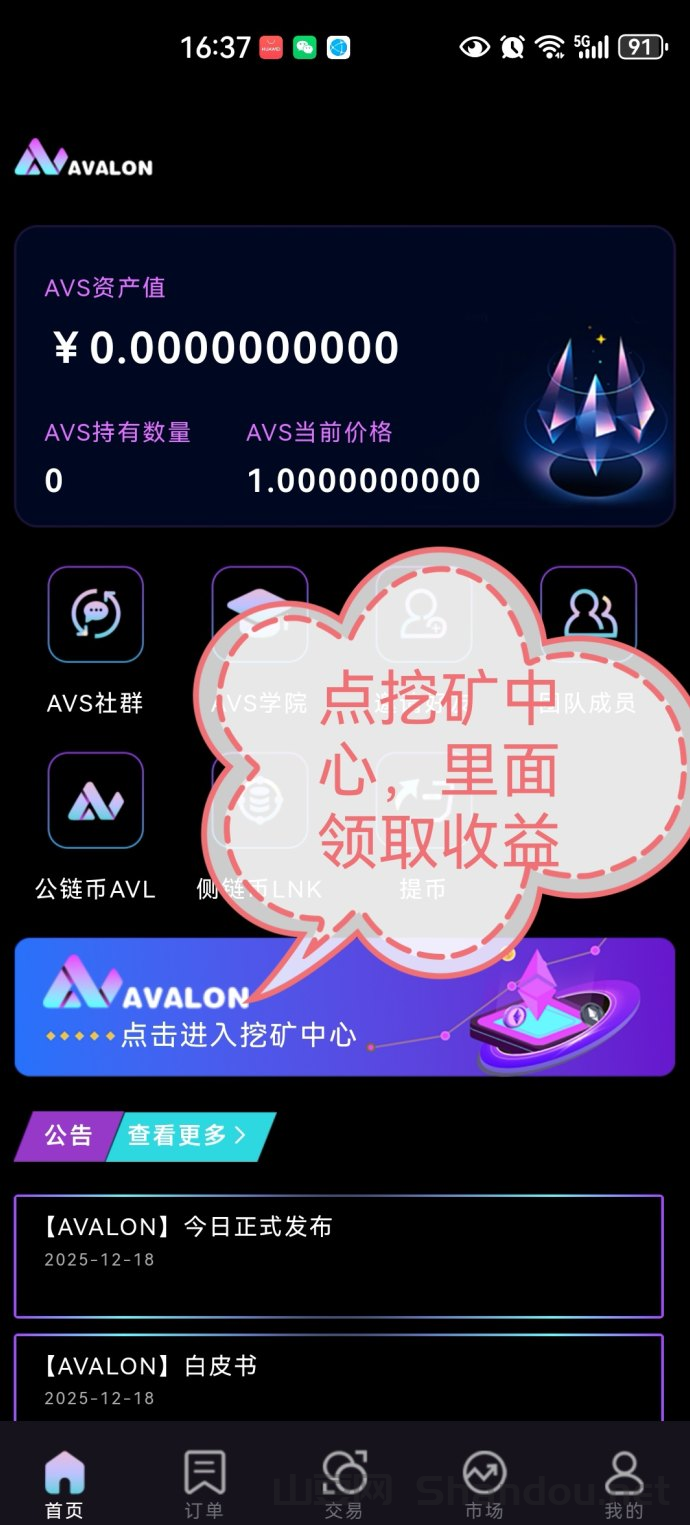
Task: View 团队成员 team members
Action: (x=588, y=615)
